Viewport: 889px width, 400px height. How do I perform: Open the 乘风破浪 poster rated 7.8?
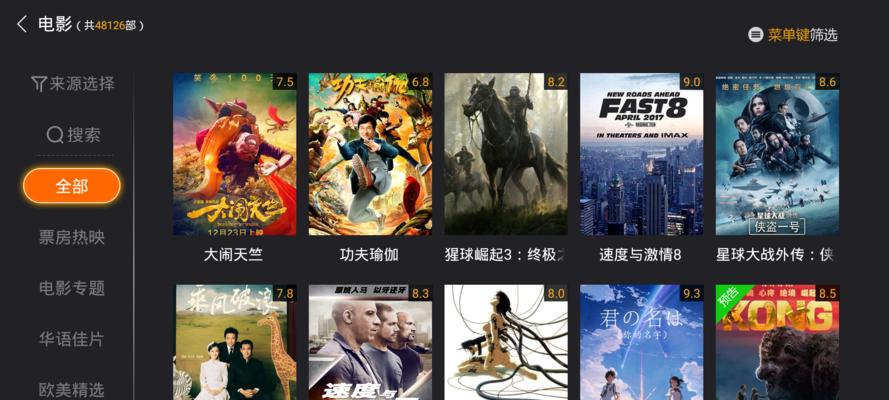[234, 343]
